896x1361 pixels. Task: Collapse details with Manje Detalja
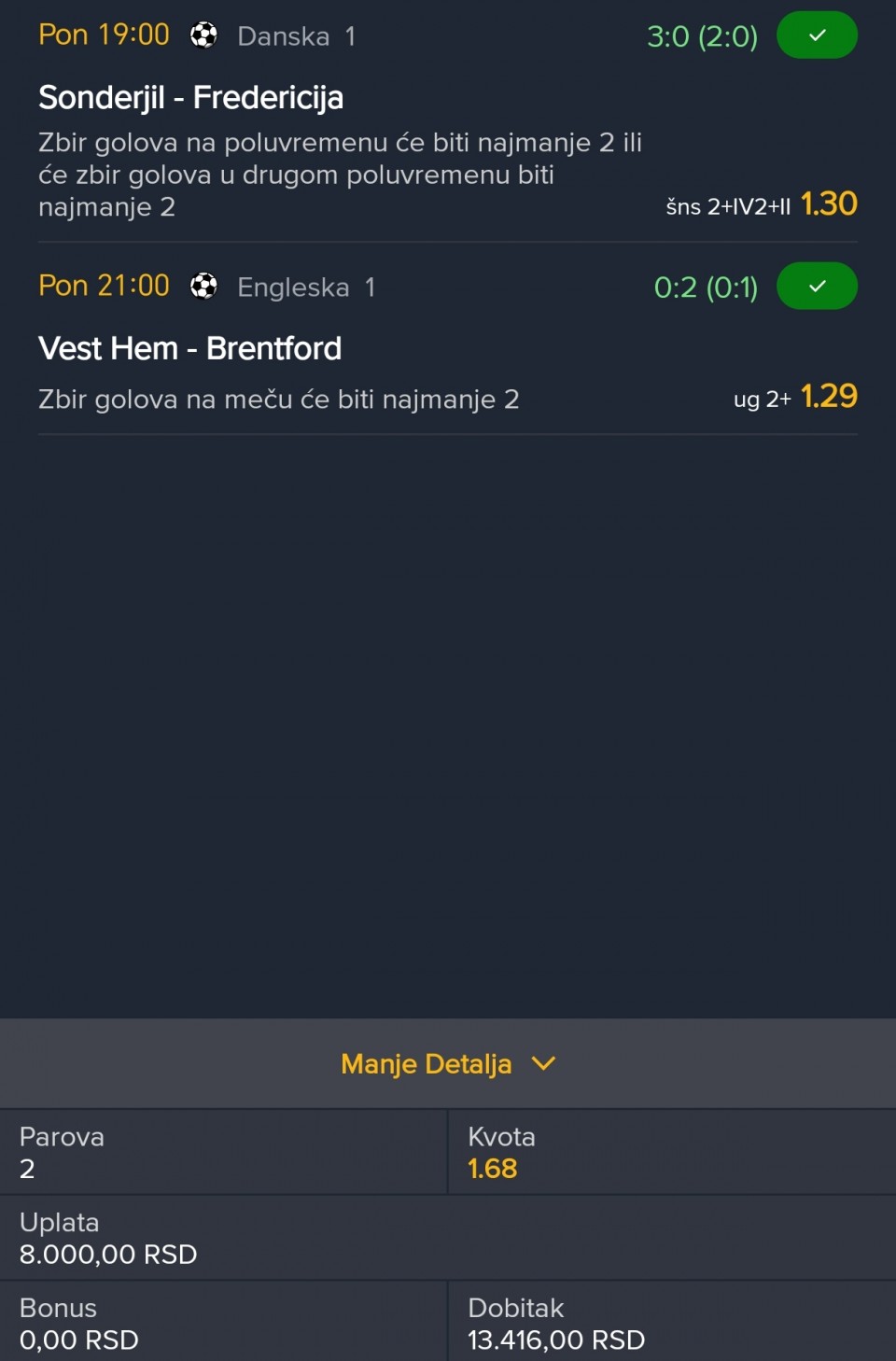click(x=448, y=1063)
